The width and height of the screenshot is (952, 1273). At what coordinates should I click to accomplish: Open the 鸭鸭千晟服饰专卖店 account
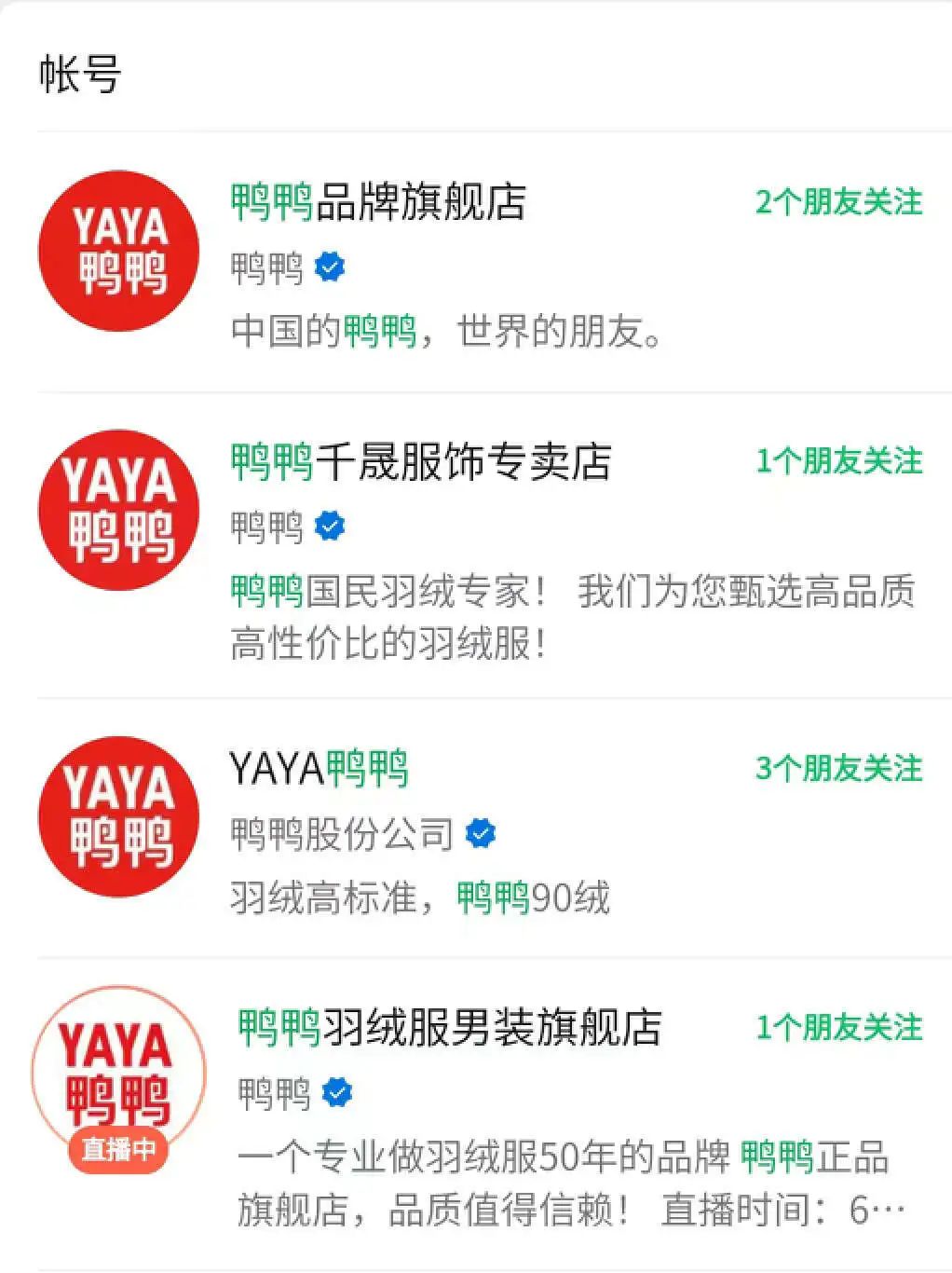(x=419, y=464)
